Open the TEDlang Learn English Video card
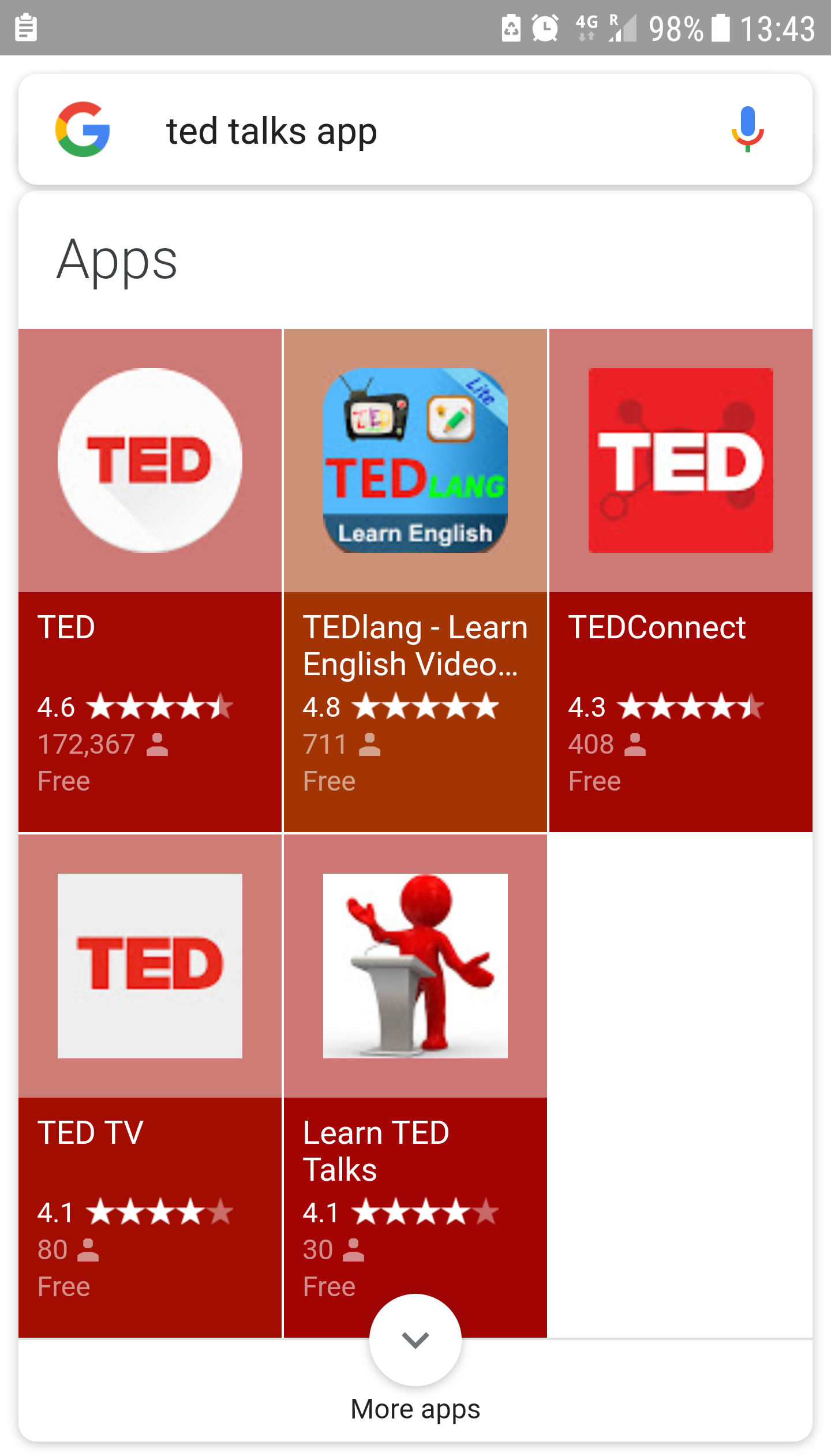This screenshot has height=1456, width=831. click(x=415, y=580)
